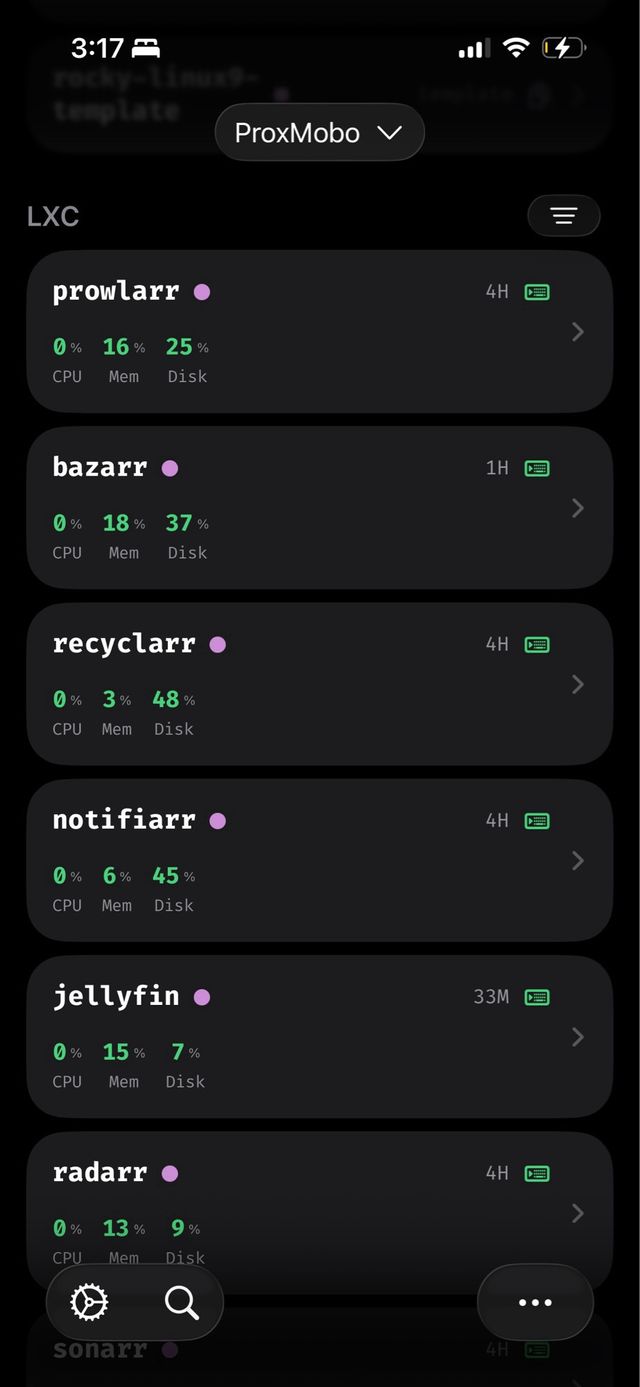The image size is (640, 1387).
Task: Open the more options menu
Action: (535, 1302)
